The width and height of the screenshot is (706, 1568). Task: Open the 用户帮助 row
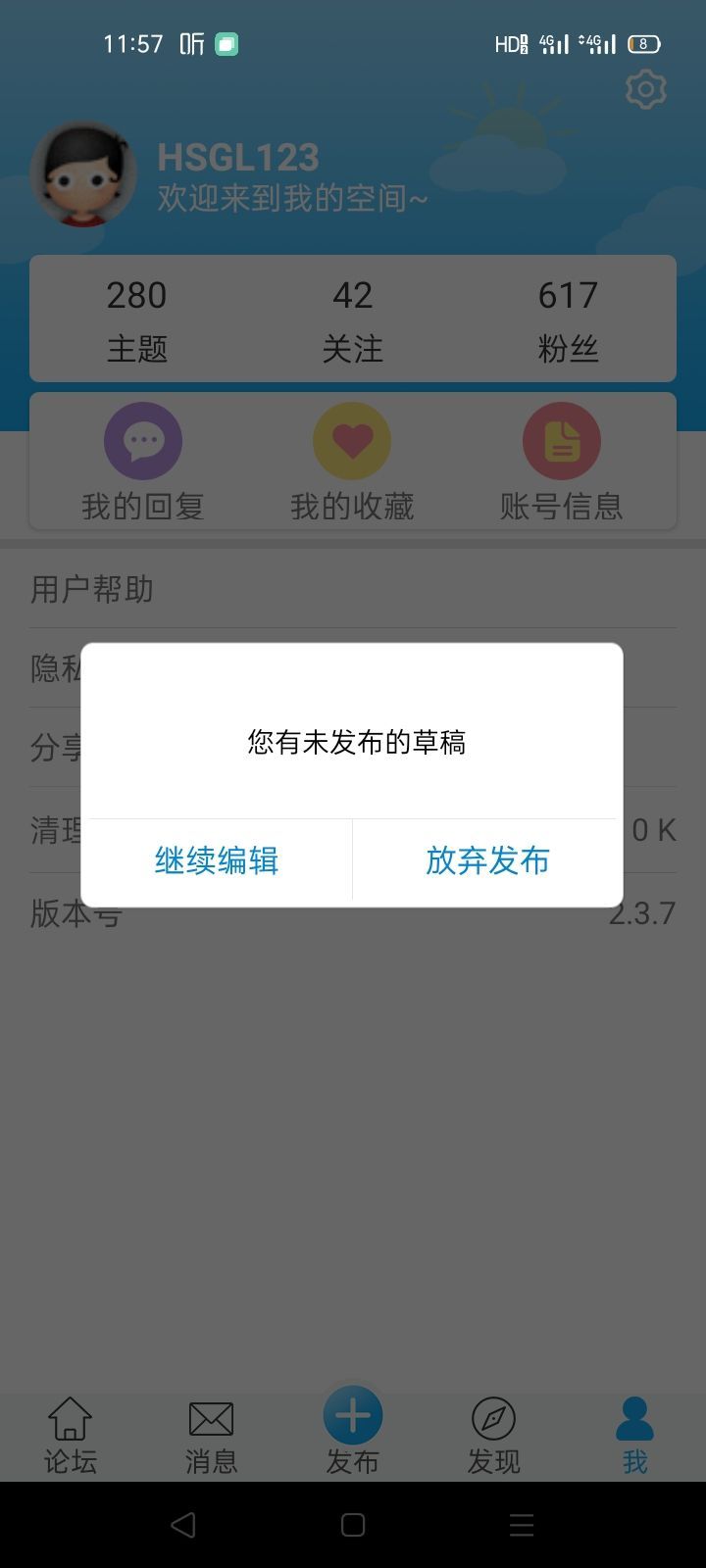coord(353,589)
